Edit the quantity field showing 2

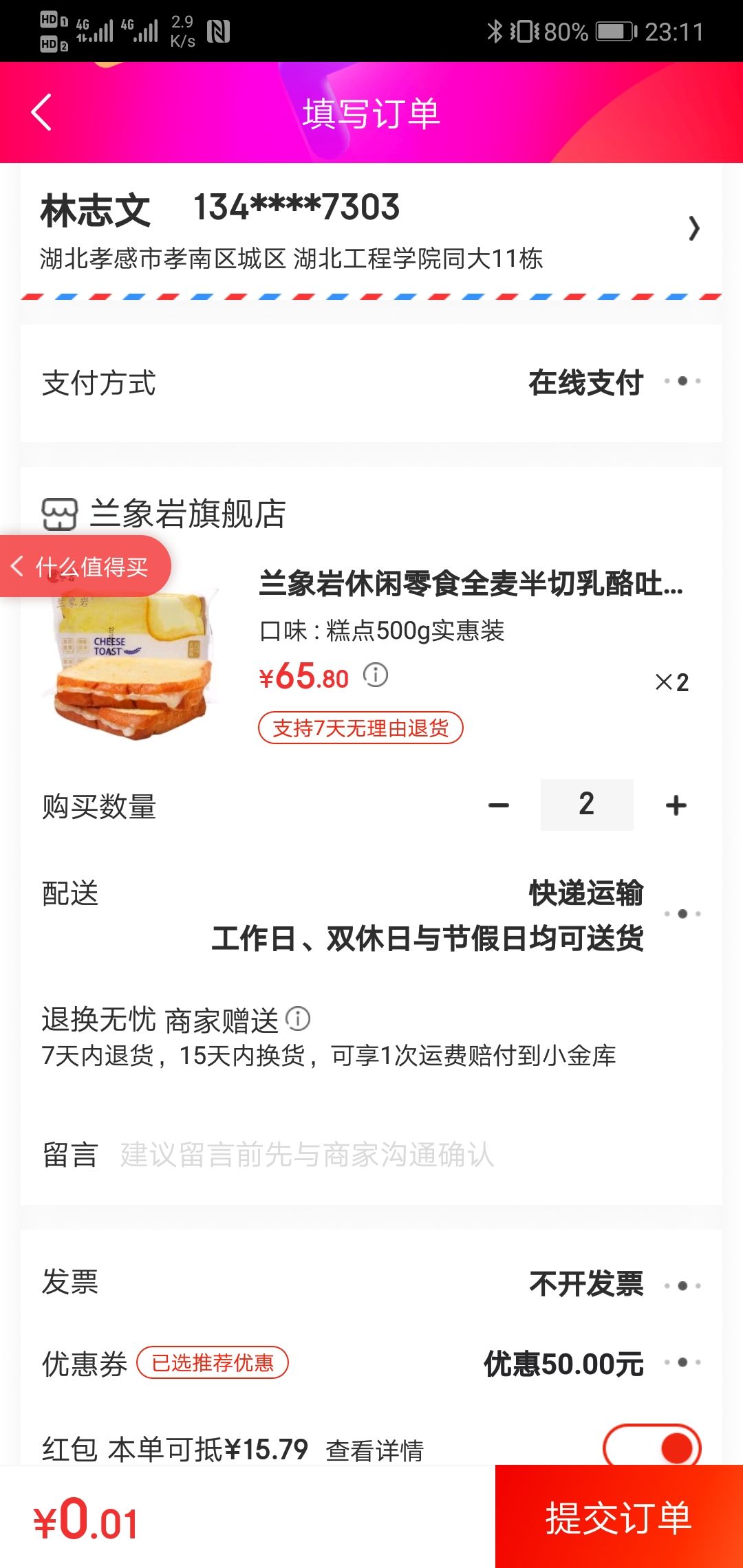pyautogui.click(x=586, y=805)
